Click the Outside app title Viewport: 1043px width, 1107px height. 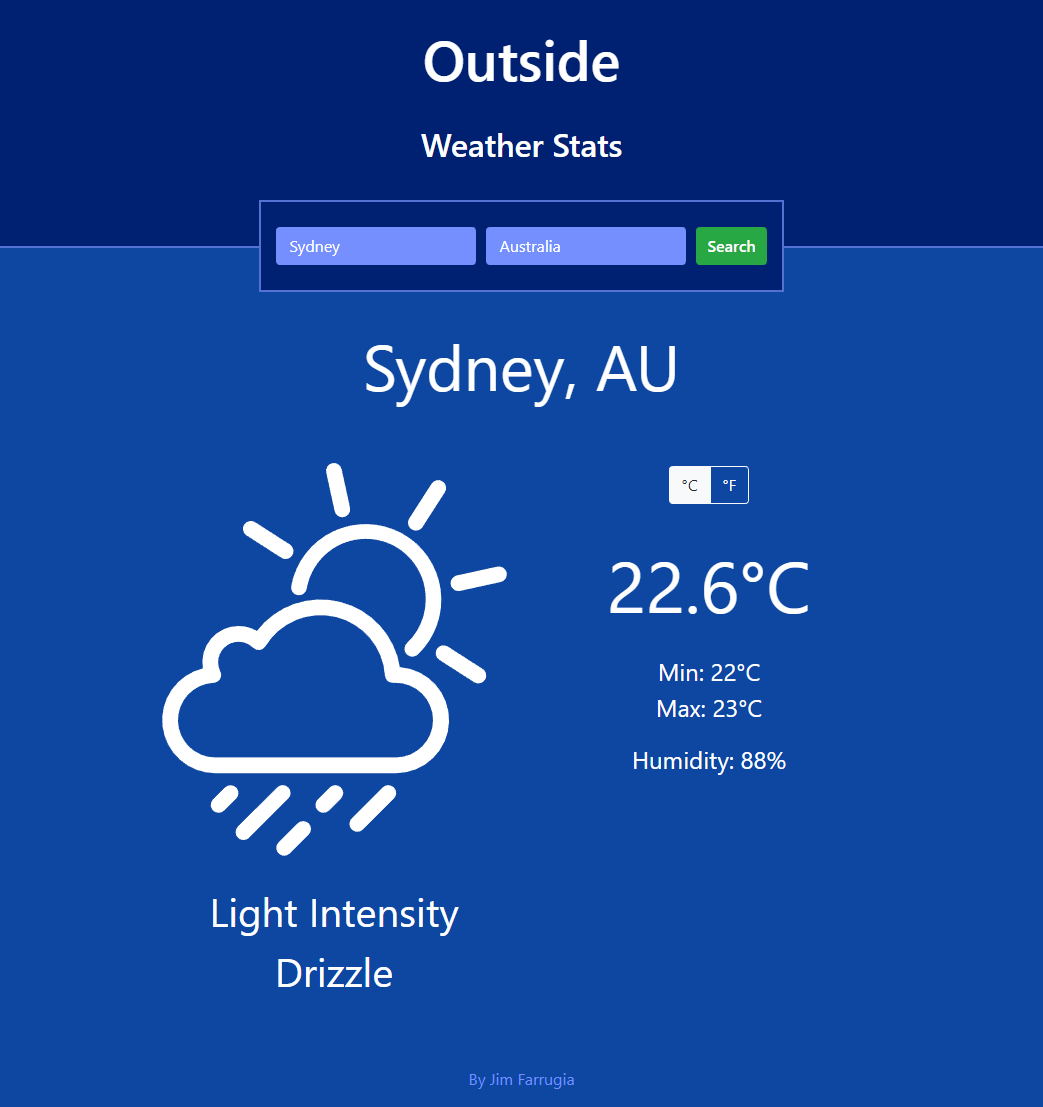click(x=521, y=62)
